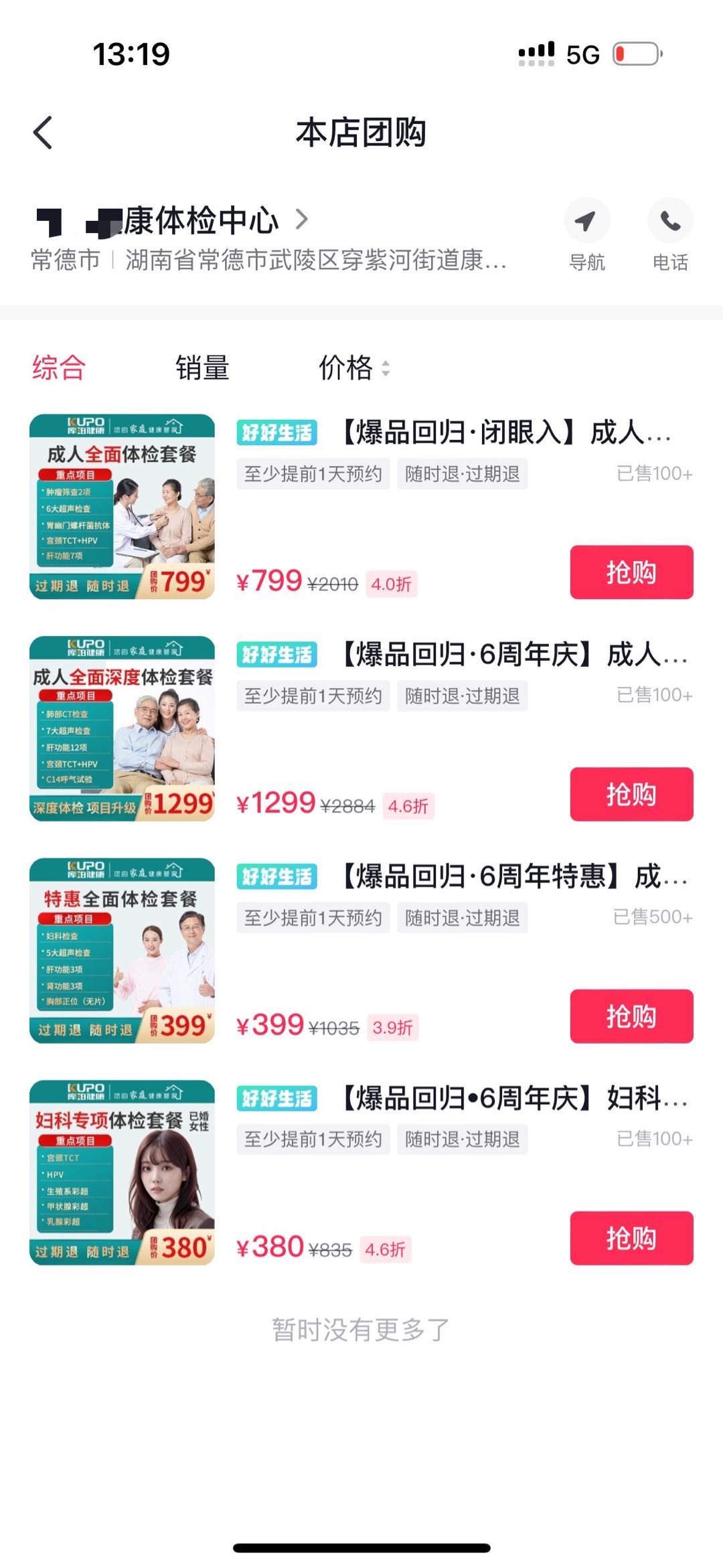Open the 【爆品回归·闭眼入】 deal title
The width and height of the screenshot is (723, 1568).
point(505,433)
